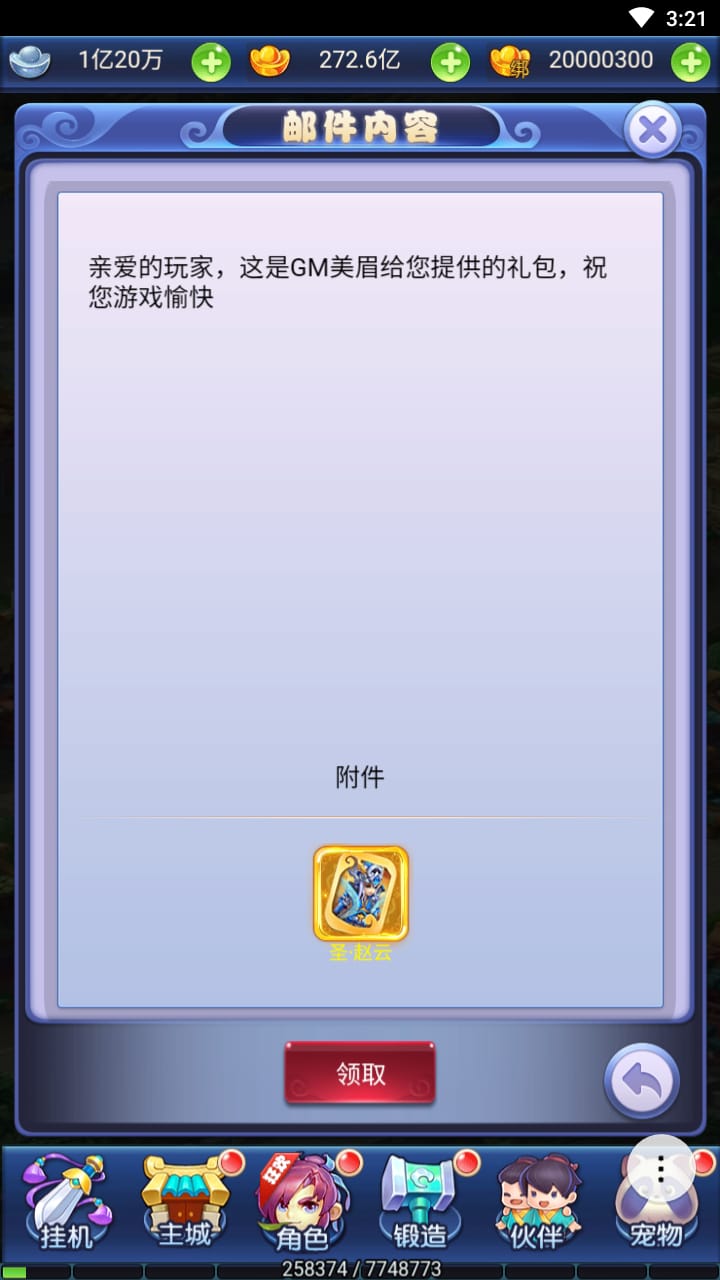
Task: Open the 圣·赵云 attachment item
Action: pos(360,894)
